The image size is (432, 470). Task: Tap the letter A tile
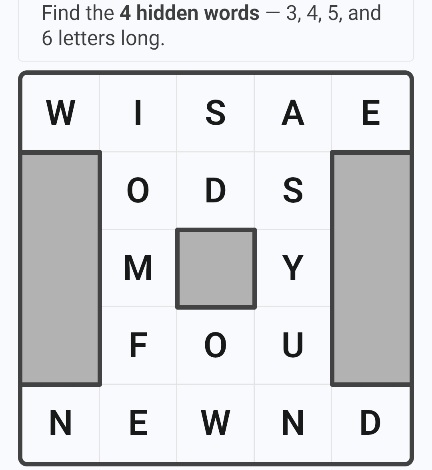coord(293,113)
